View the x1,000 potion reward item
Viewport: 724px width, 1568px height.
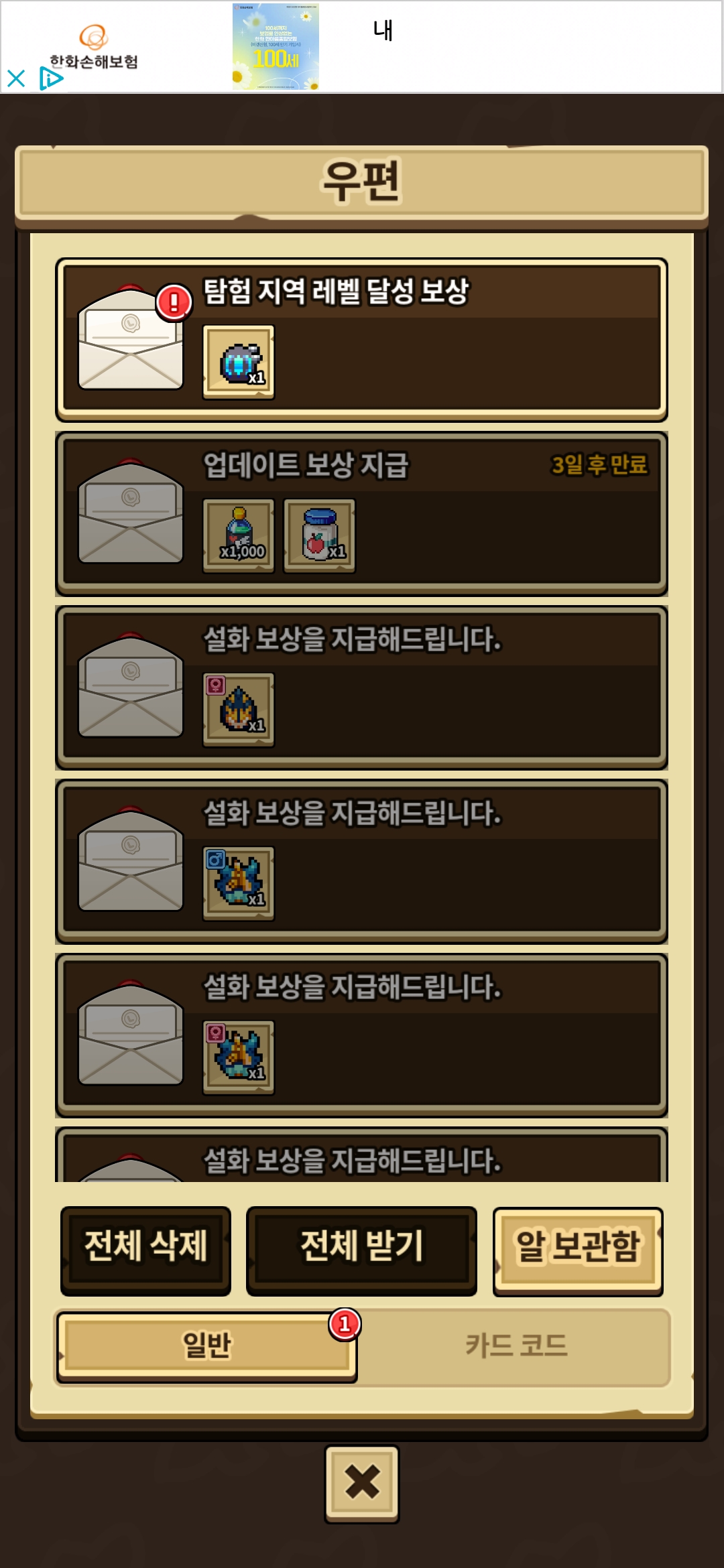(x=239, y=535)
